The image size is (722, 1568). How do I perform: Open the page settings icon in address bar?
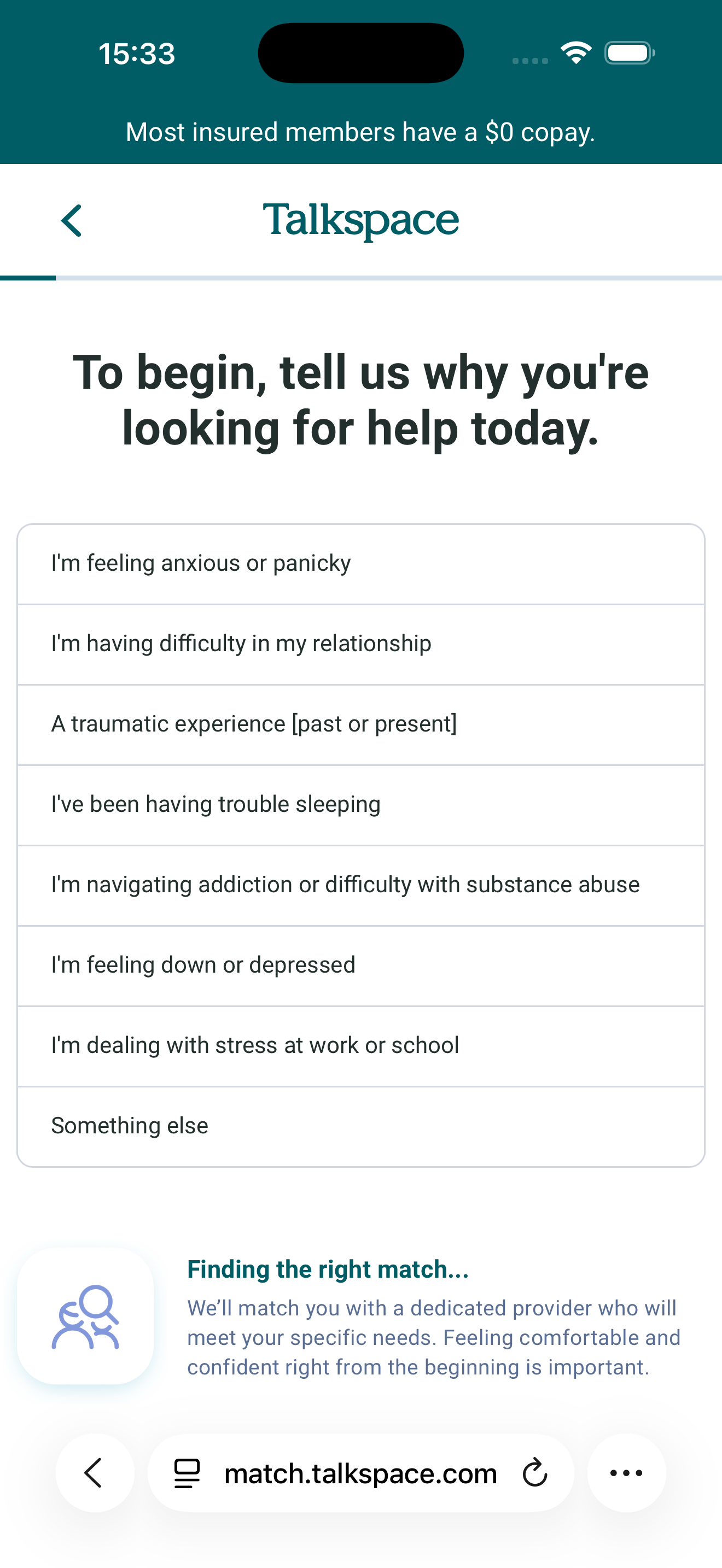click(x=187, y=1473)
